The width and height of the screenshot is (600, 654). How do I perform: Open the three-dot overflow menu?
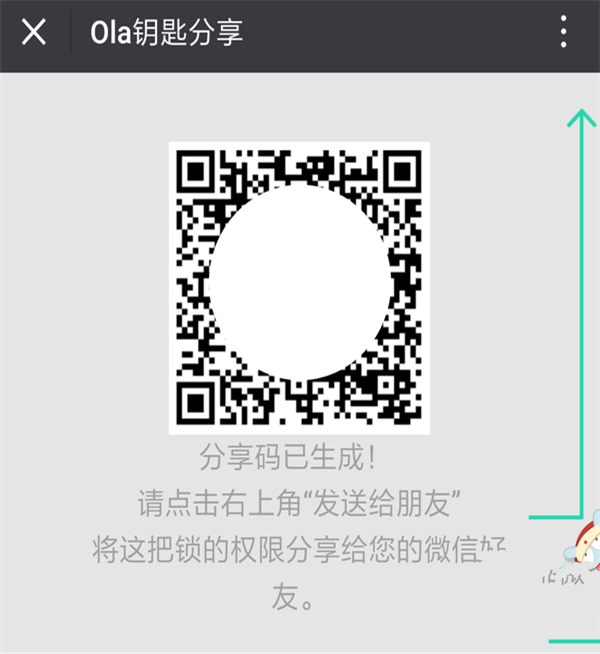click(x=564, y=33)
